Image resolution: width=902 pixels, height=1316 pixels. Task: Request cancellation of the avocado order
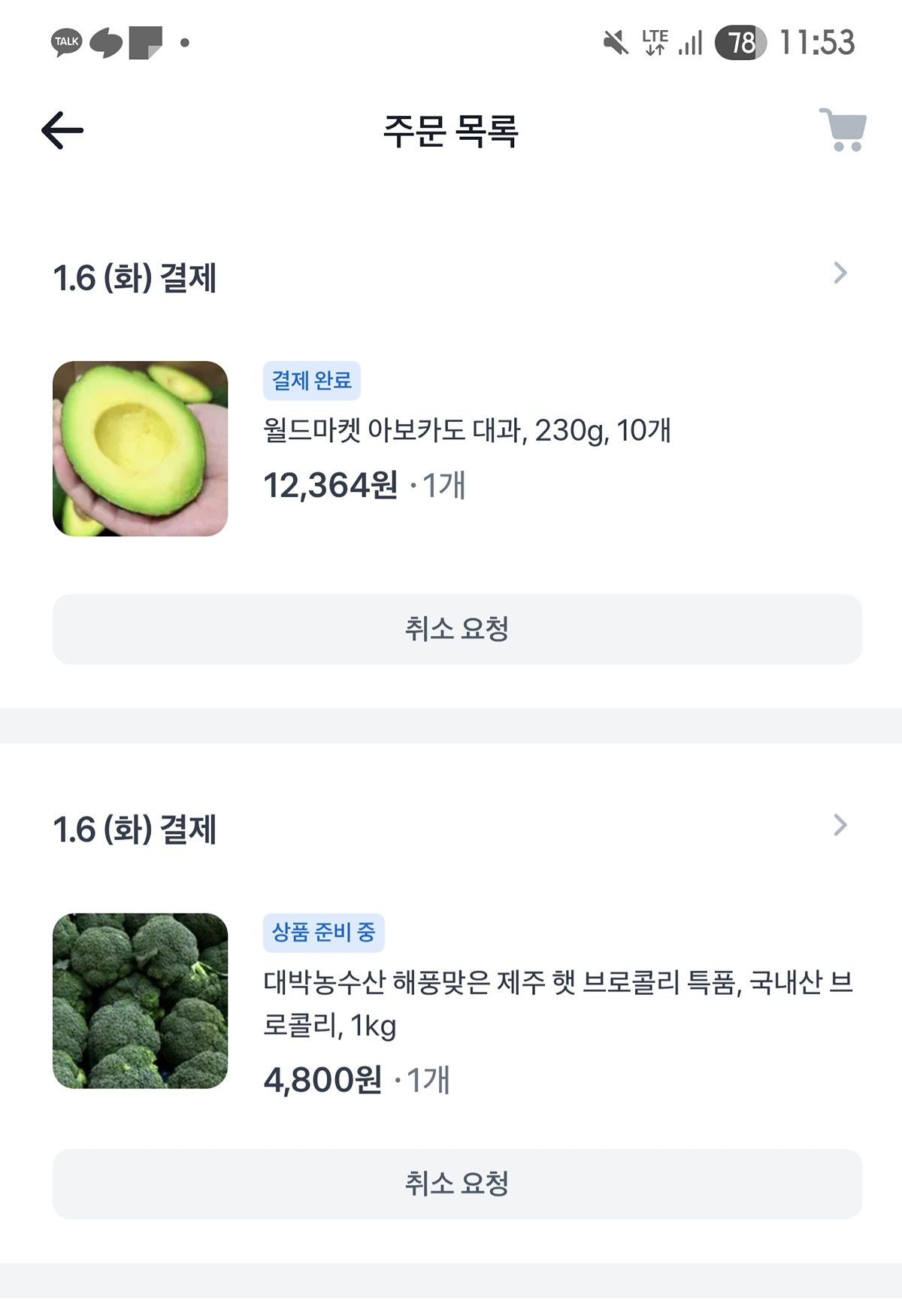click(457, 629)
